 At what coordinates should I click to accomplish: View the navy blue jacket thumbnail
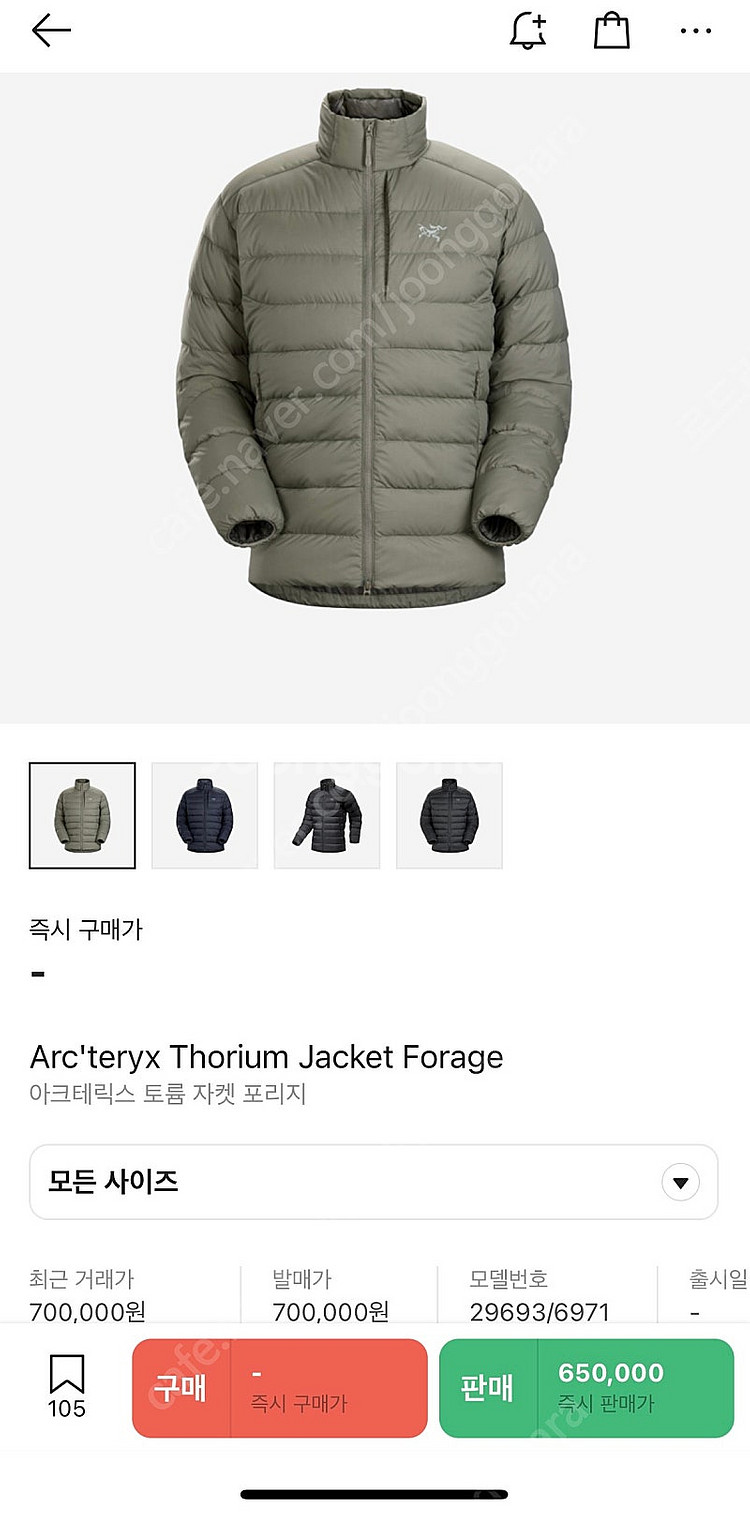(x=204, y=815)
